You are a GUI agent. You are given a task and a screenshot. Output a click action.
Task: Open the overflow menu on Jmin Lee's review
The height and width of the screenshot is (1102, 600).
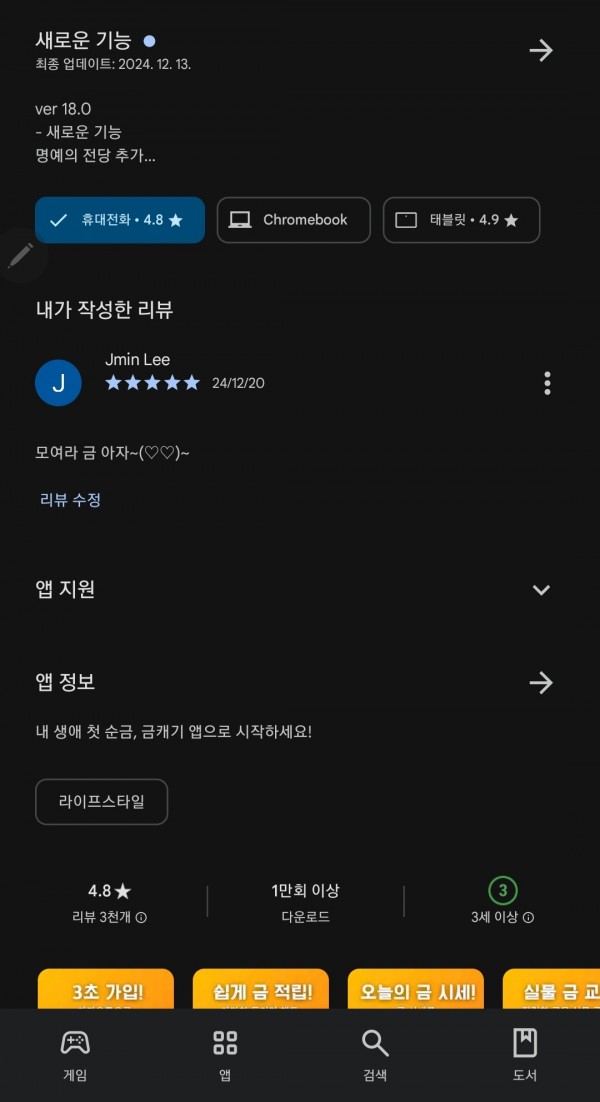click(x=547, y=383)
